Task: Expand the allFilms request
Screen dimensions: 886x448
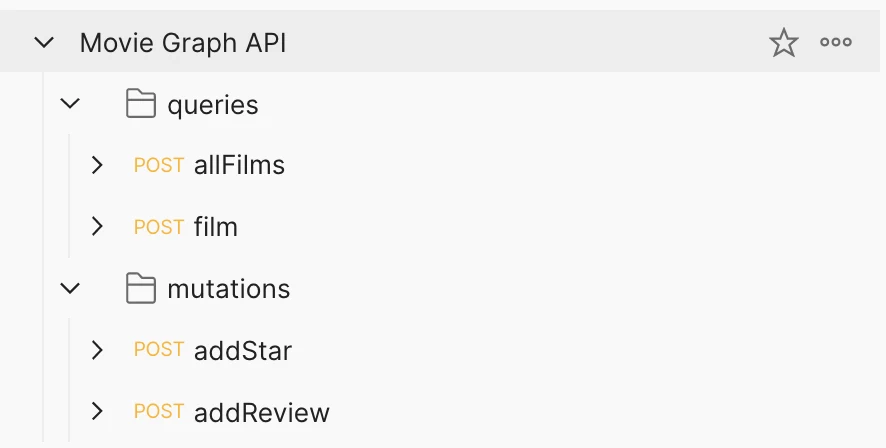Action: click(97, 165)
